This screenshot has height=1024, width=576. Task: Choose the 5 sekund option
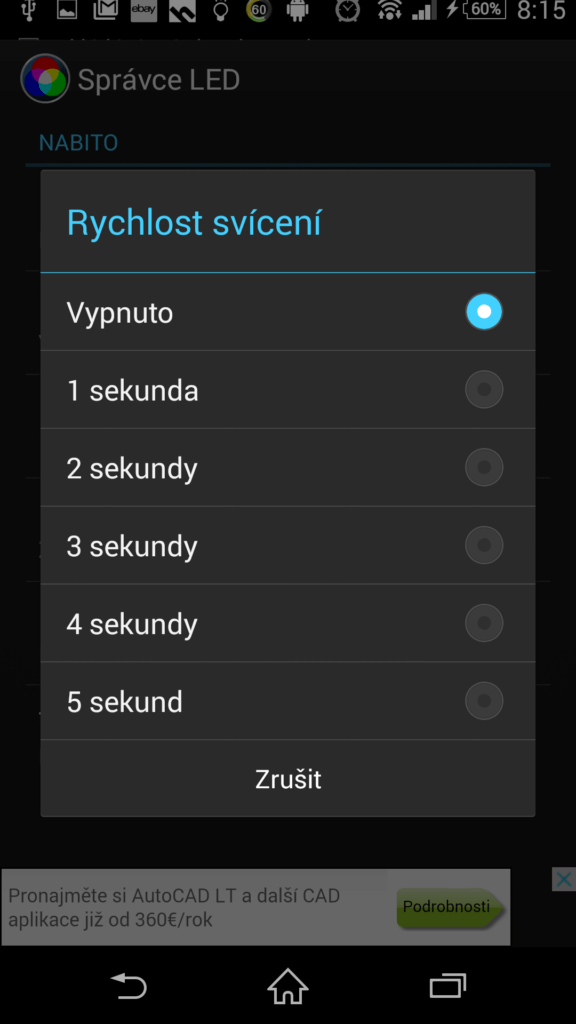coord(288,701)
